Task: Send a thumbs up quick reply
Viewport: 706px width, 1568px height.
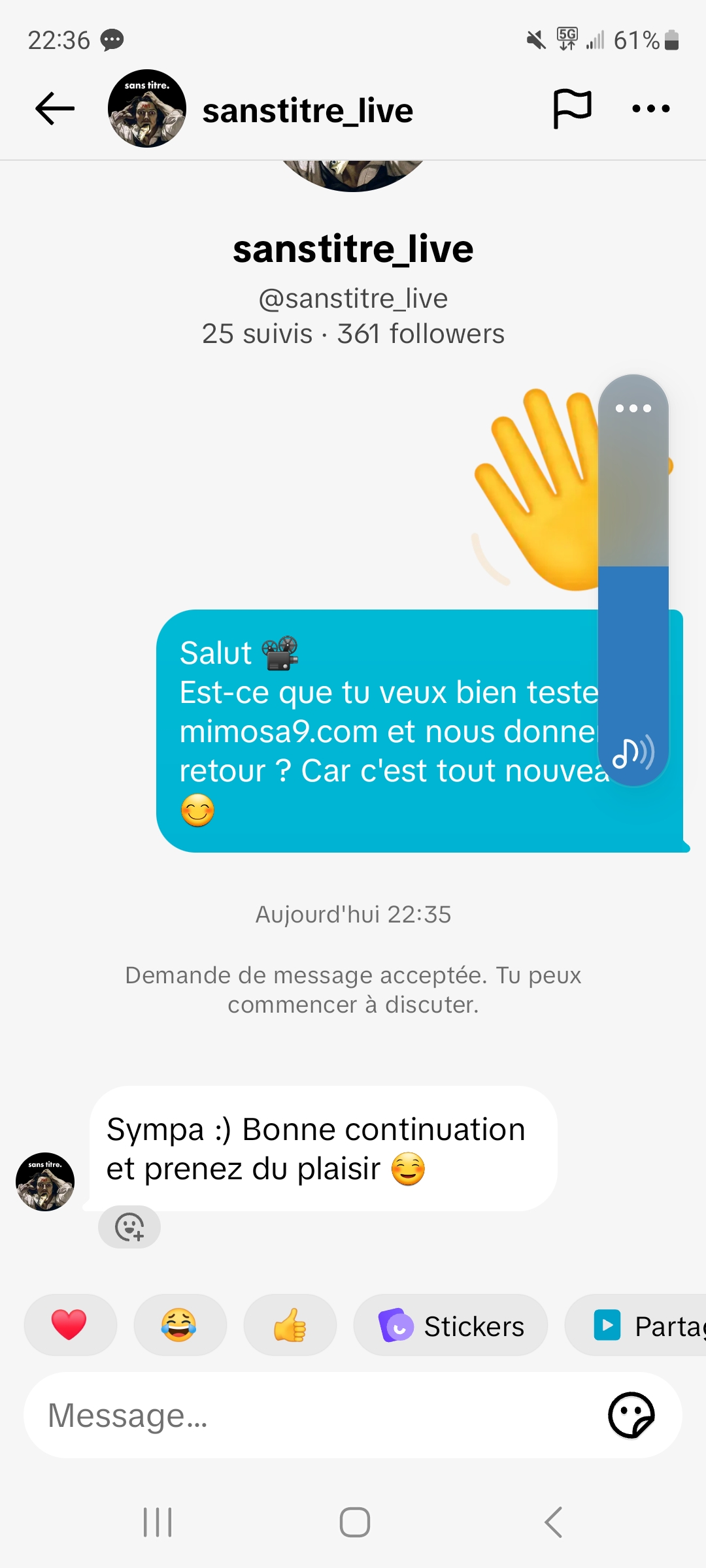Action: pyautogui.click(x=290, y=1325)
